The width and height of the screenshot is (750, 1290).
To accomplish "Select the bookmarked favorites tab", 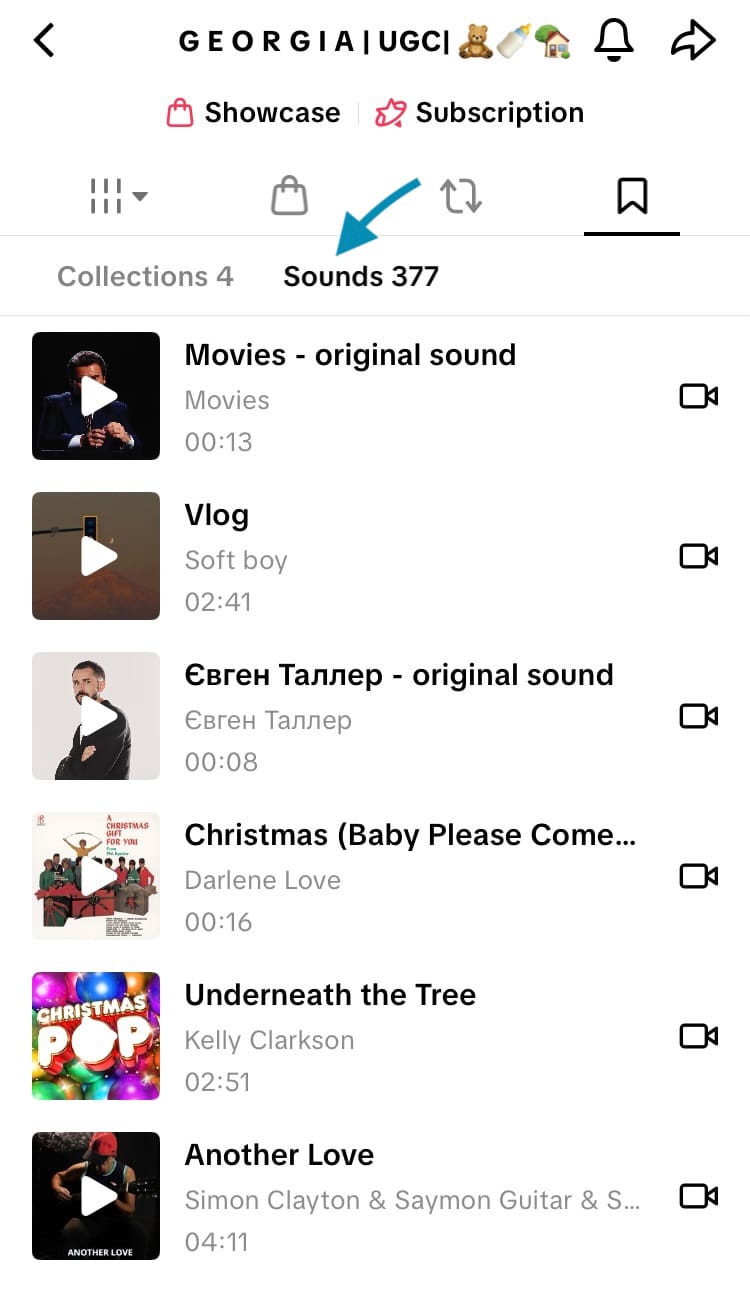I will point(632,196).
